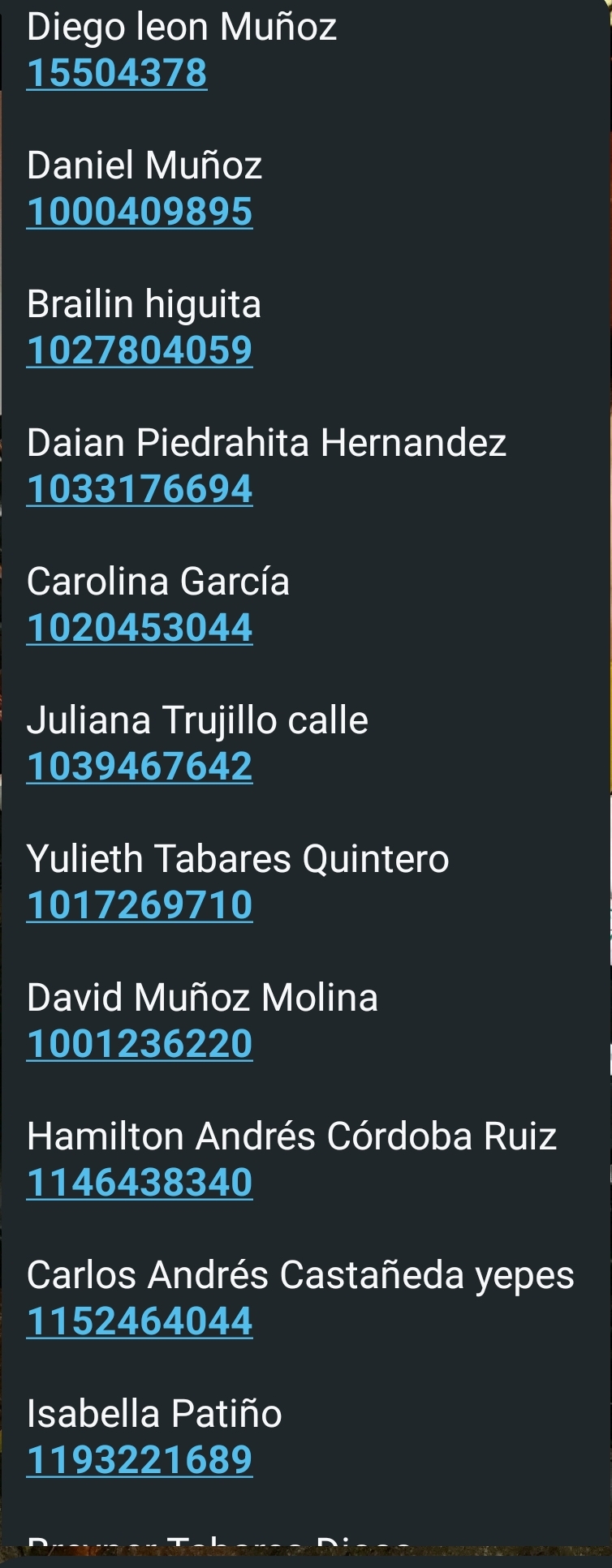Select Isabella Patiño's number link
Image resolution: width=612 pixels, height=1568 pixels.
pos(140,1460)
